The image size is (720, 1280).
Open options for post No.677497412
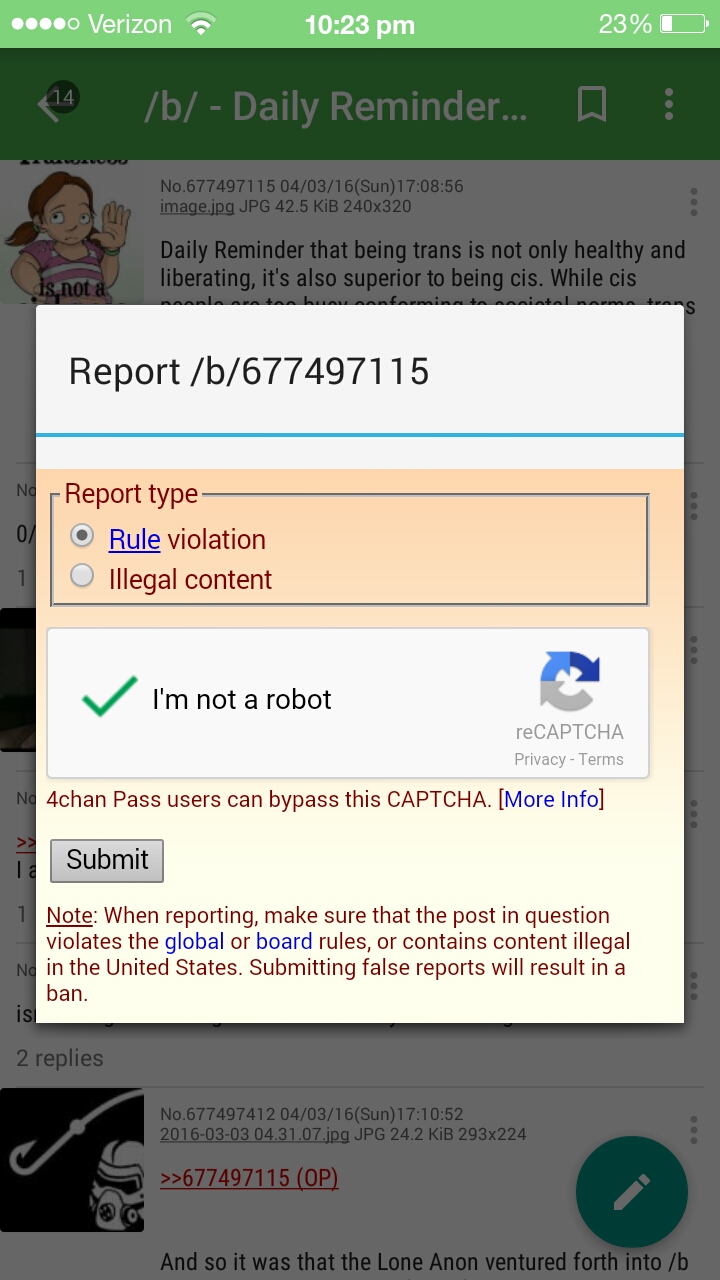[x=694, y=1130]
